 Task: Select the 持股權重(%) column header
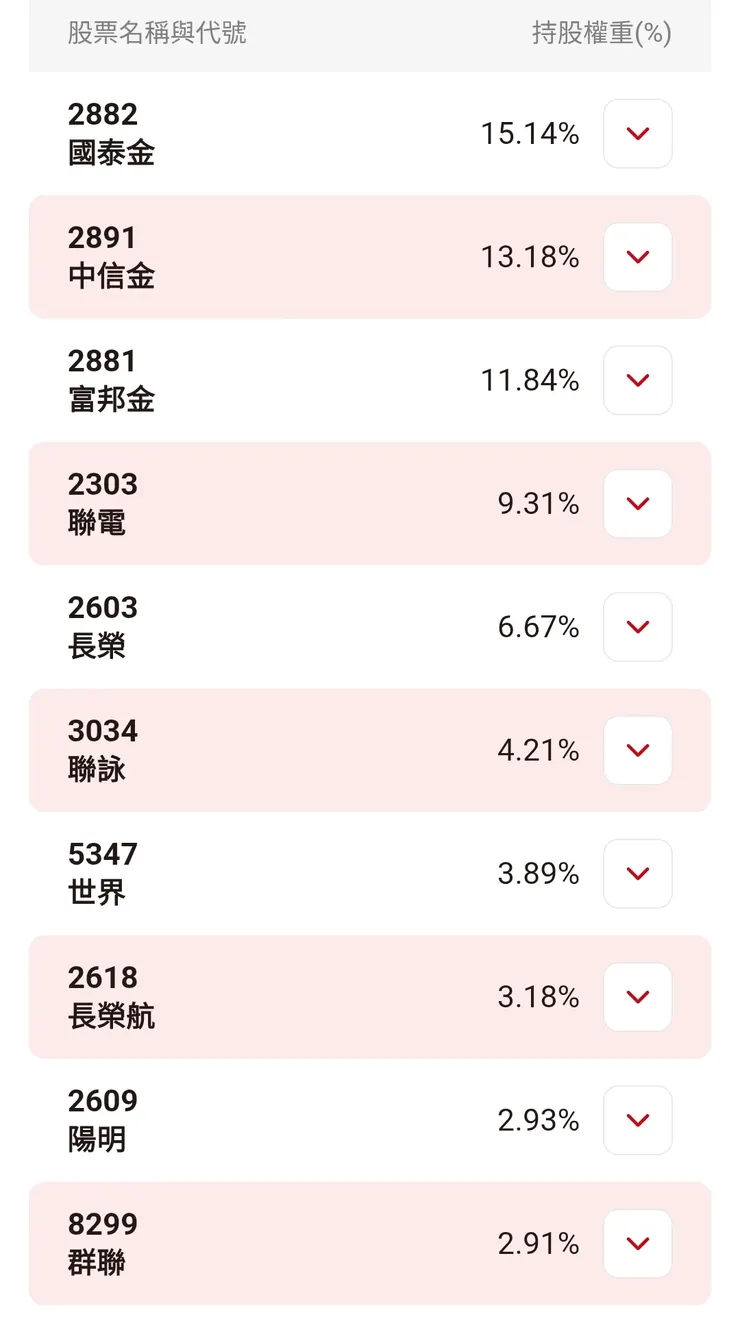pos(601,34)
